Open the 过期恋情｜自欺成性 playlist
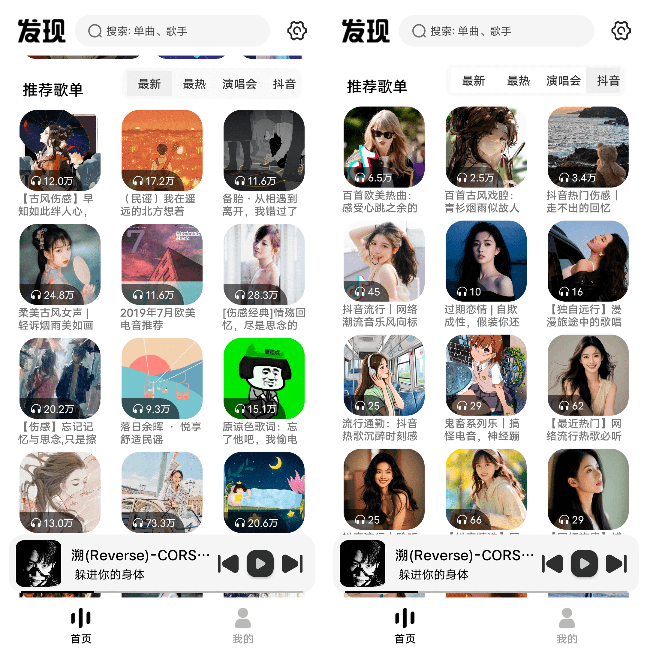Screen dimensions: 648x656 pyautogui.click(x=486, y=261)
